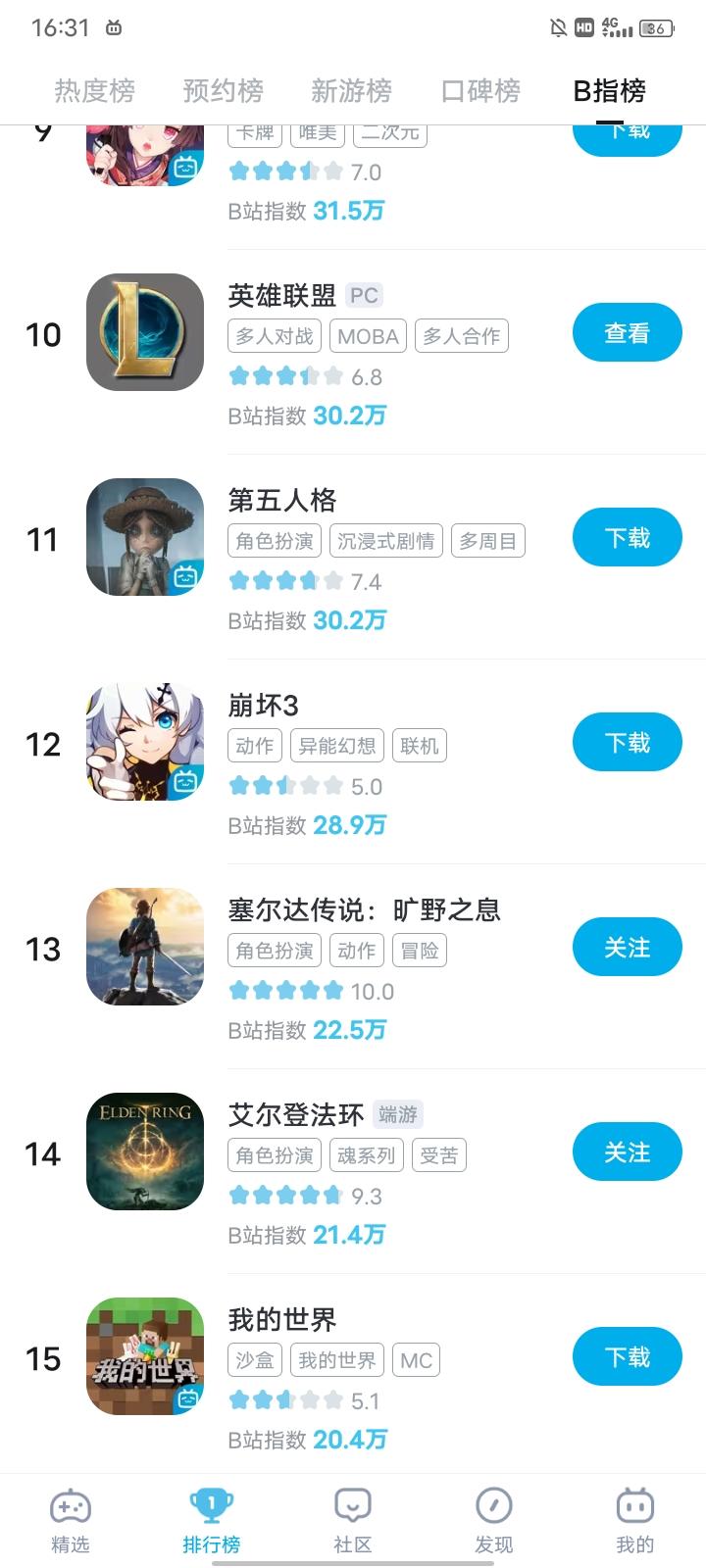Go to the 精选 tab
The height and width of the screenshot is (1568, 706).
tap(70, 1522)
